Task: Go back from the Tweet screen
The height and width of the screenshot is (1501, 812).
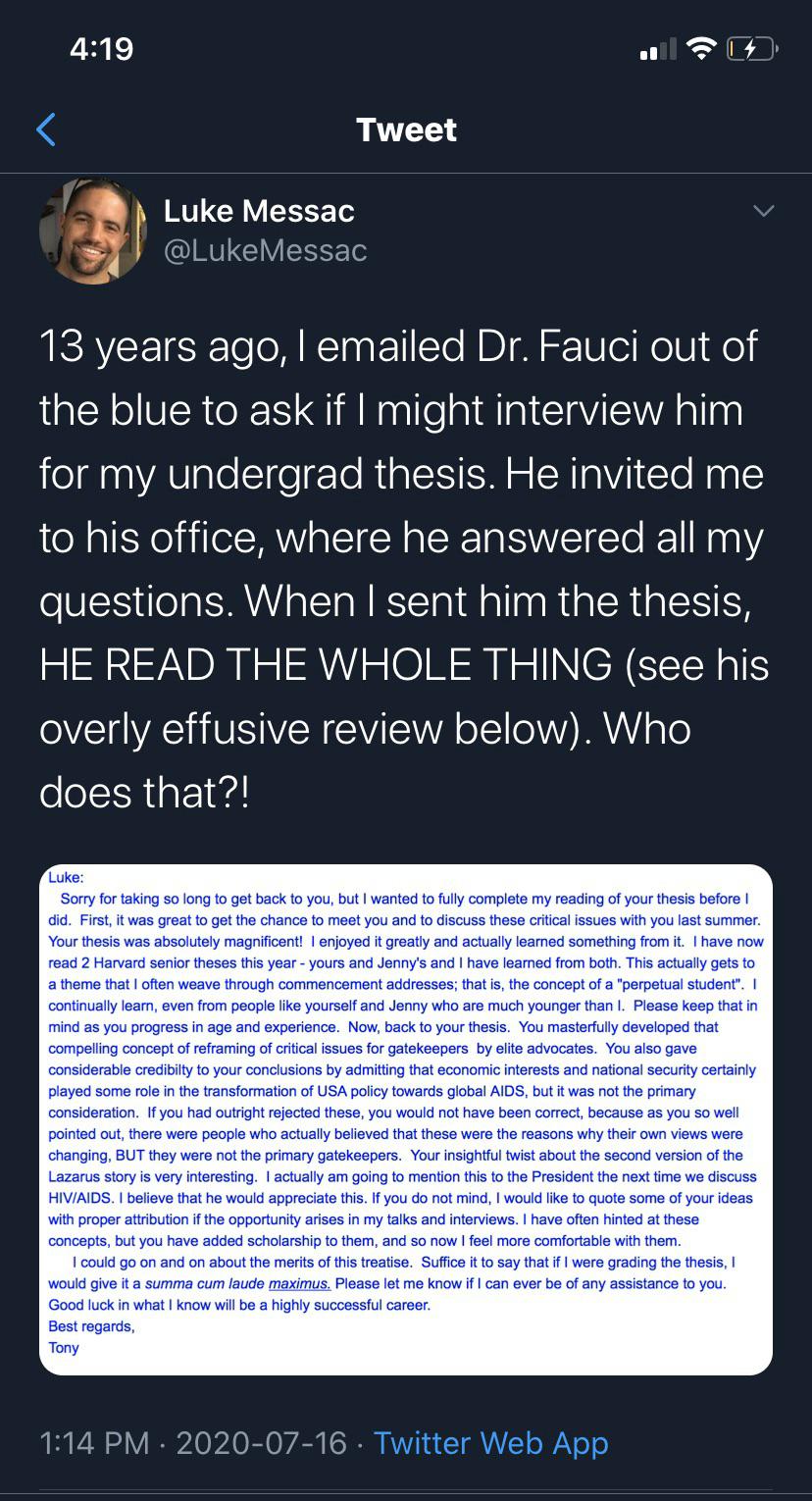Action: click(46, 129)
